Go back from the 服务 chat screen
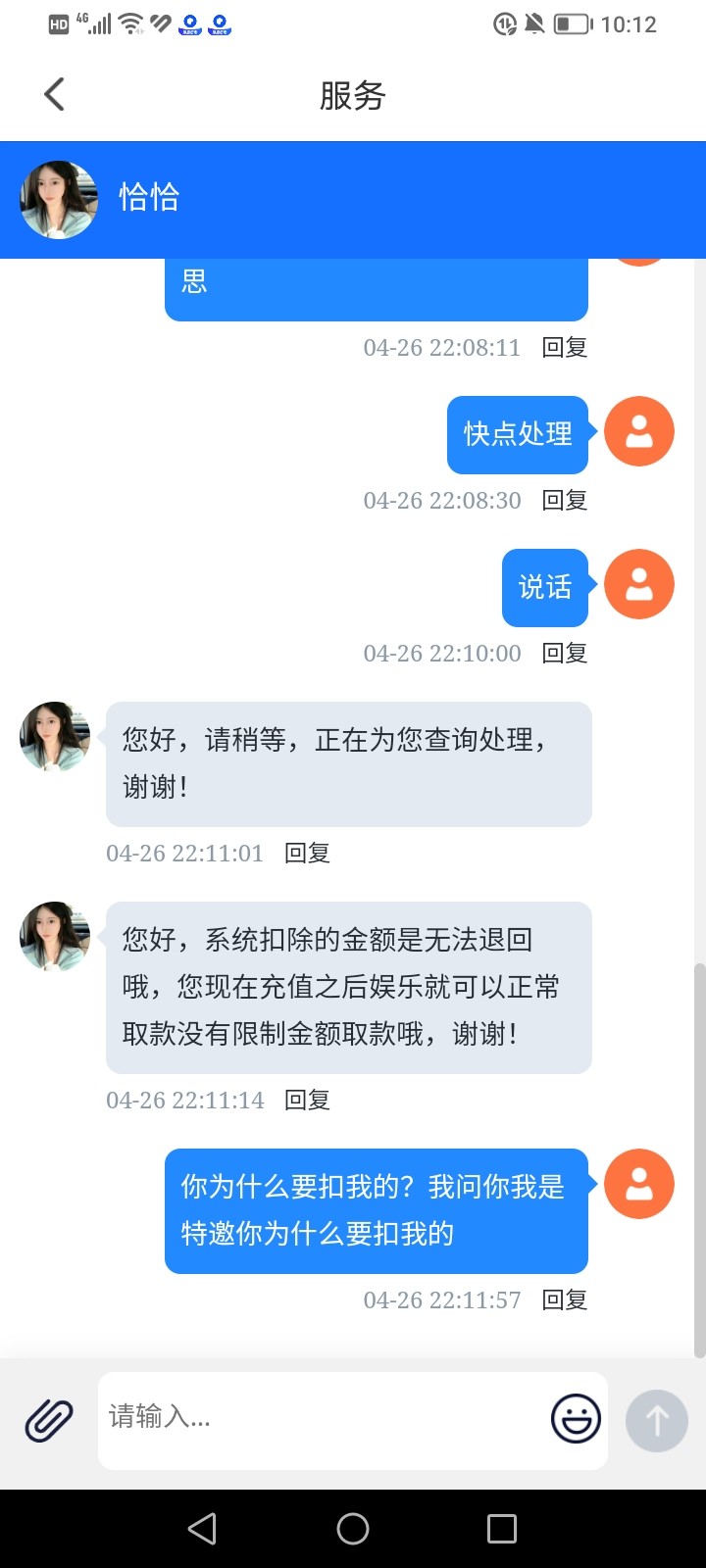 tap(55, 95)
